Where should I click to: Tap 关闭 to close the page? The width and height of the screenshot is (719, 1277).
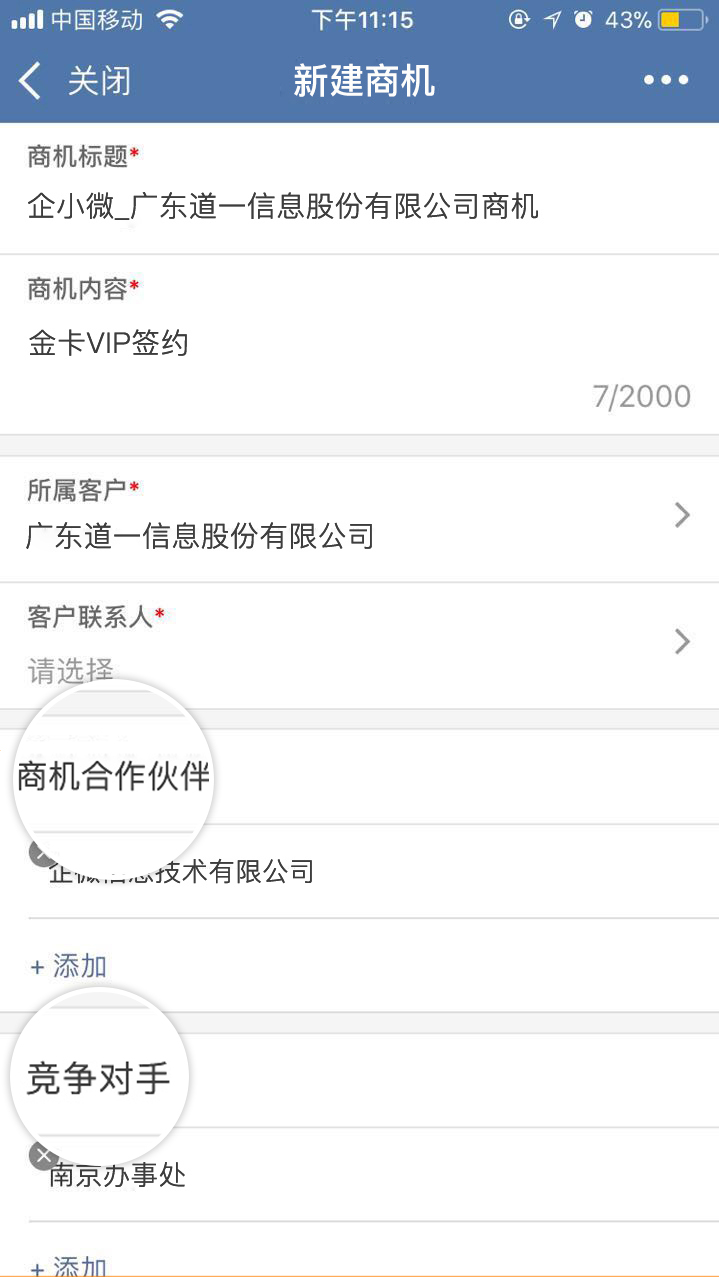[x=99, y=81]
